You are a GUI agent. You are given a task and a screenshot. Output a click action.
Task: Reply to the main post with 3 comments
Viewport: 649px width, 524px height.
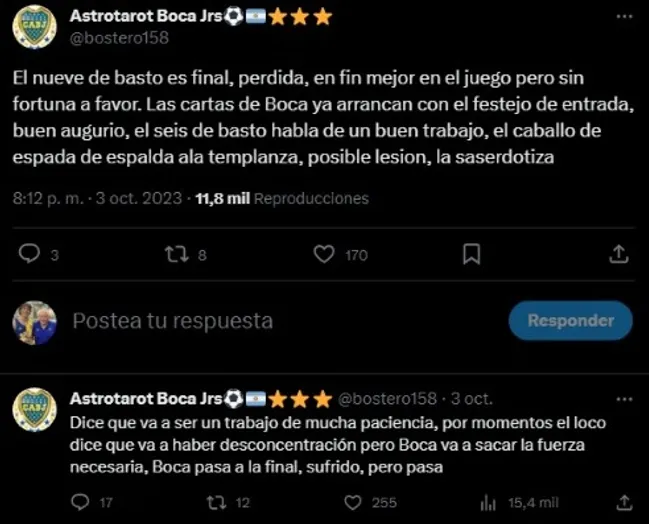[30, 254]
